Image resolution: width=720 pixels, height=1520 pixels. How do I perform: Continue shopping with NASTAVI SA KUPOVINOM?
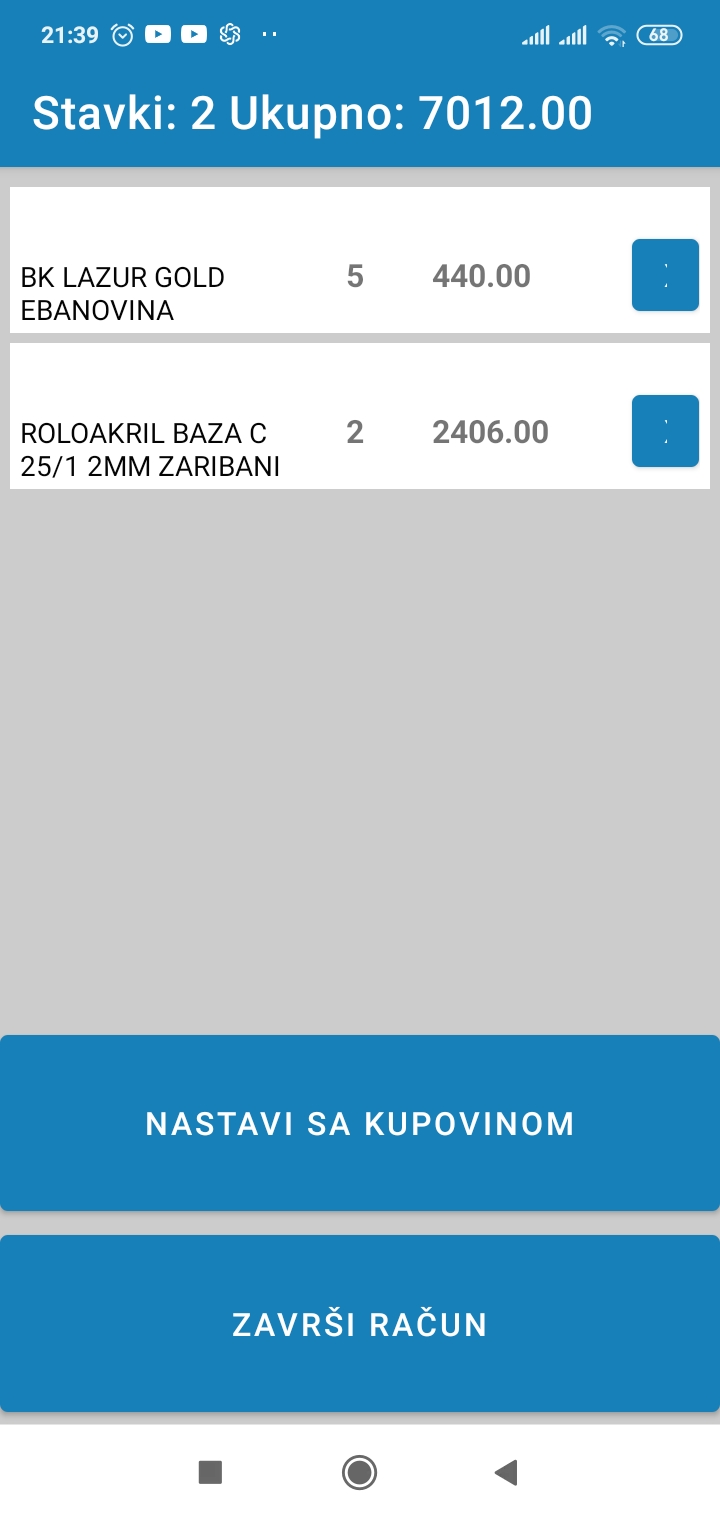pyautogui.click(x=360, y=1123)
